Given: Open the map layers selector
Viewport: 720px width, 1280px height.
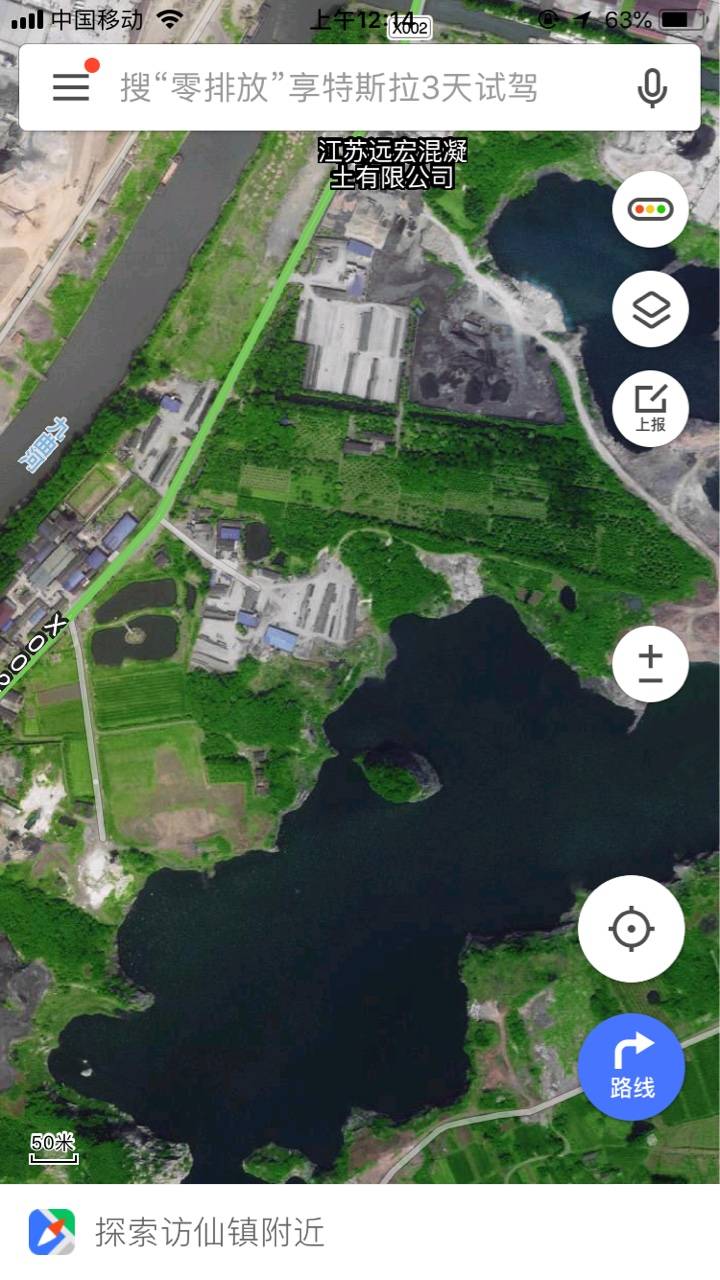Looking at the screenshot, I should tap(650, 309).
